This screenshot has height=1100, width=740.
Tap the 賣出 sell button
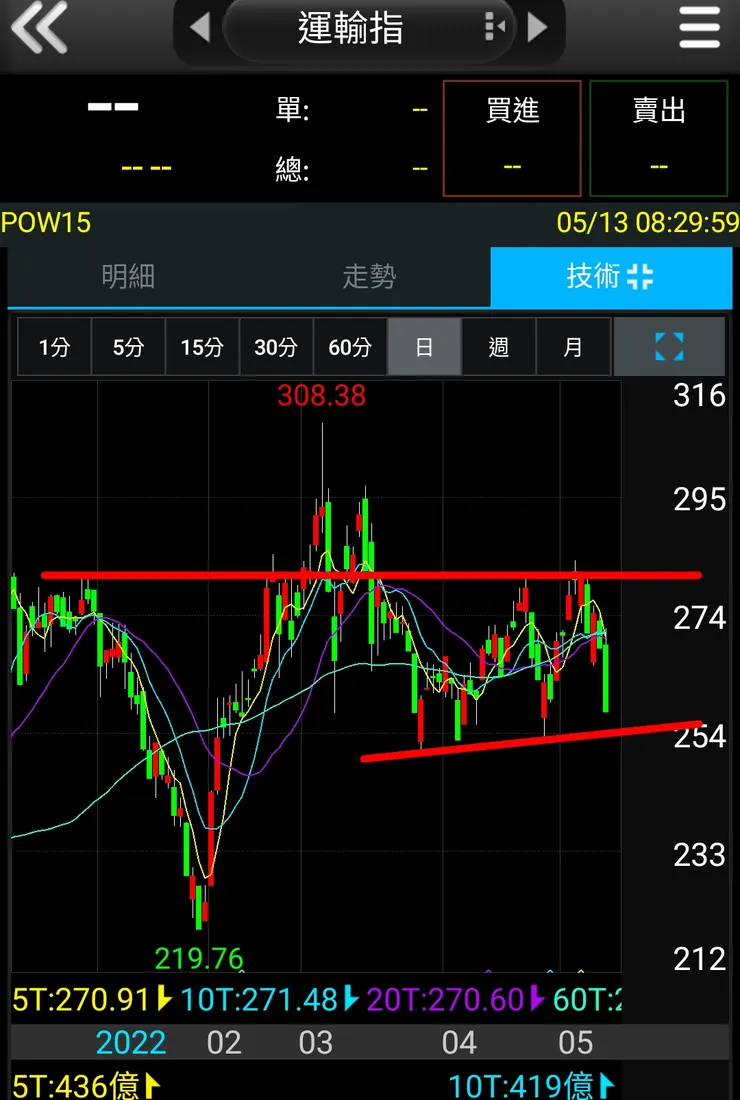pos(658,138)
